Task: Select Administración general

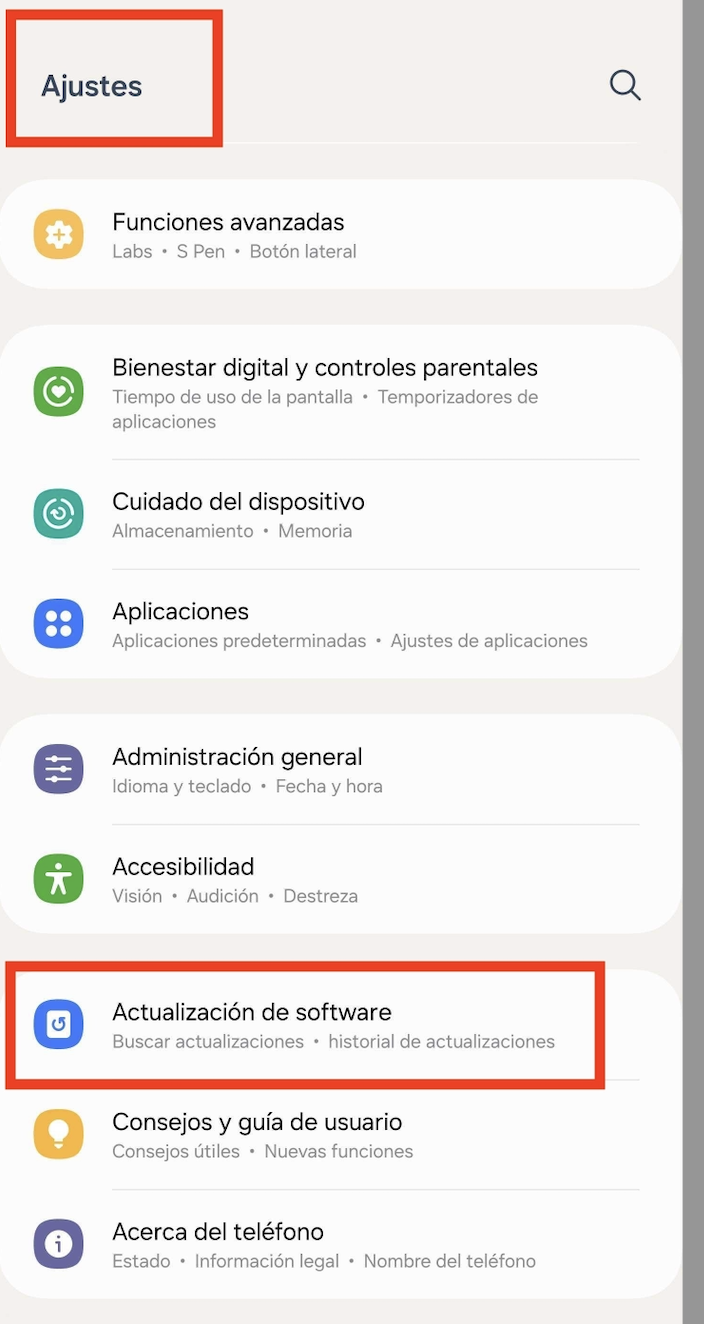Action: (340, 770)
